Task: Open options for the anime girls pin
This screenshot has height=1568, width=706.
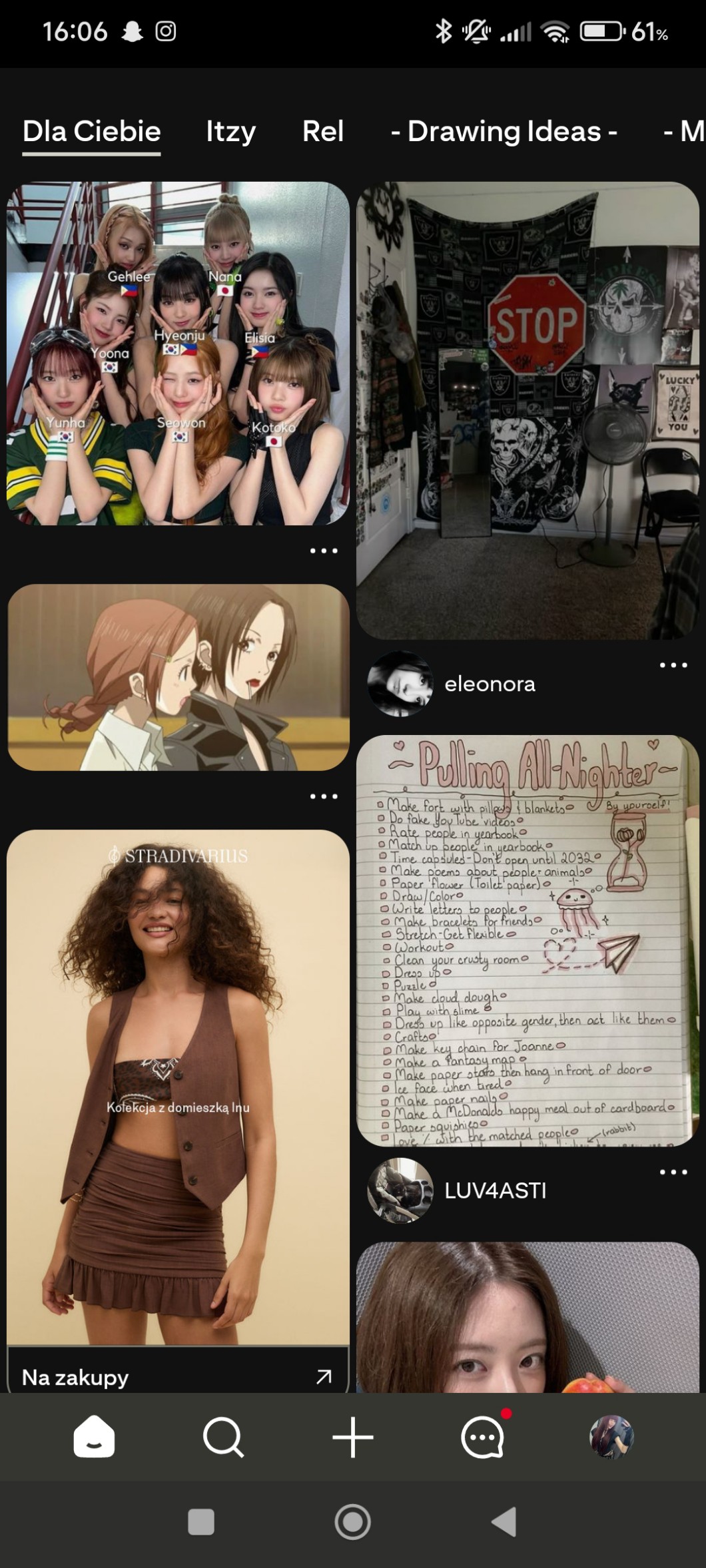Action: click(324, 796)
